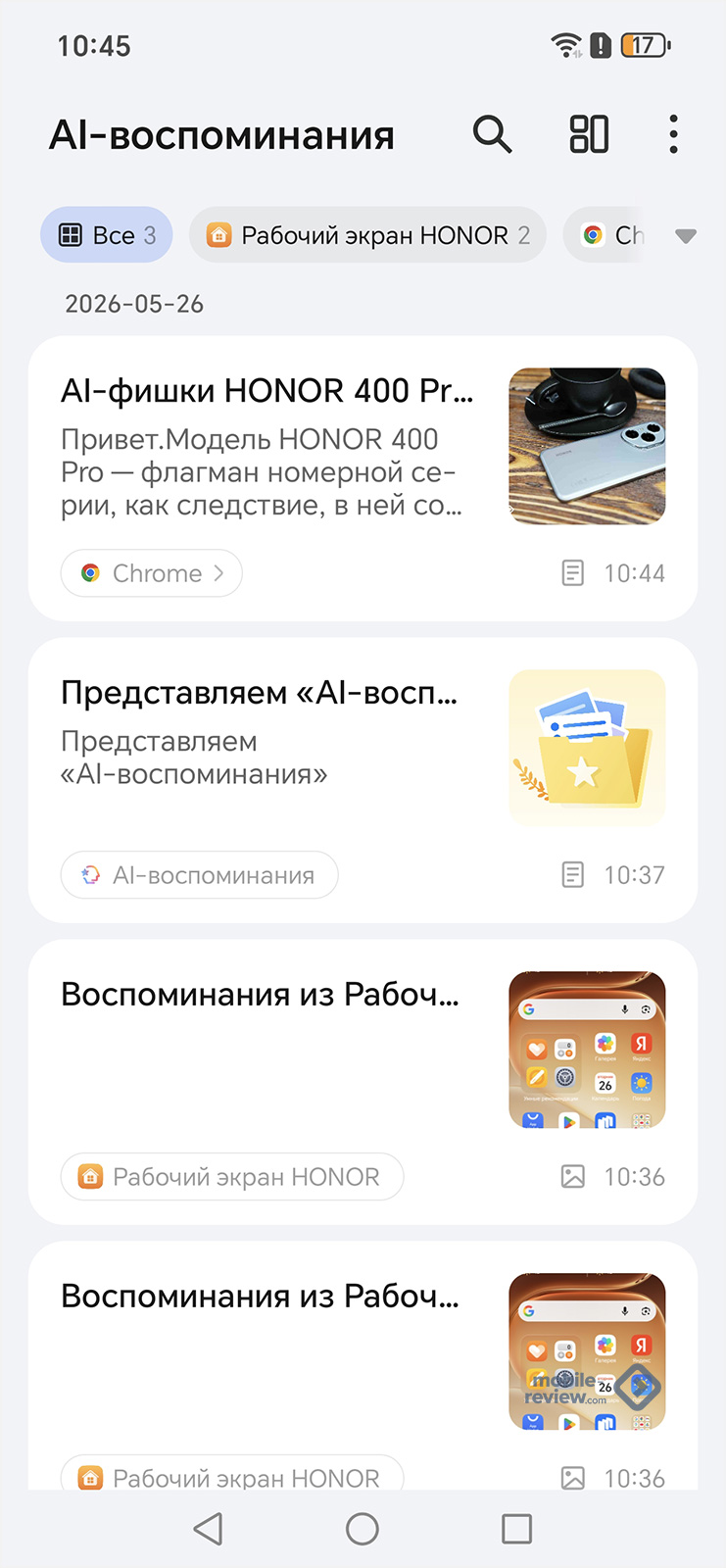This screenshot has height=1568, width=726.
Task: Switch the layout view icon
Action: point(589,134)
